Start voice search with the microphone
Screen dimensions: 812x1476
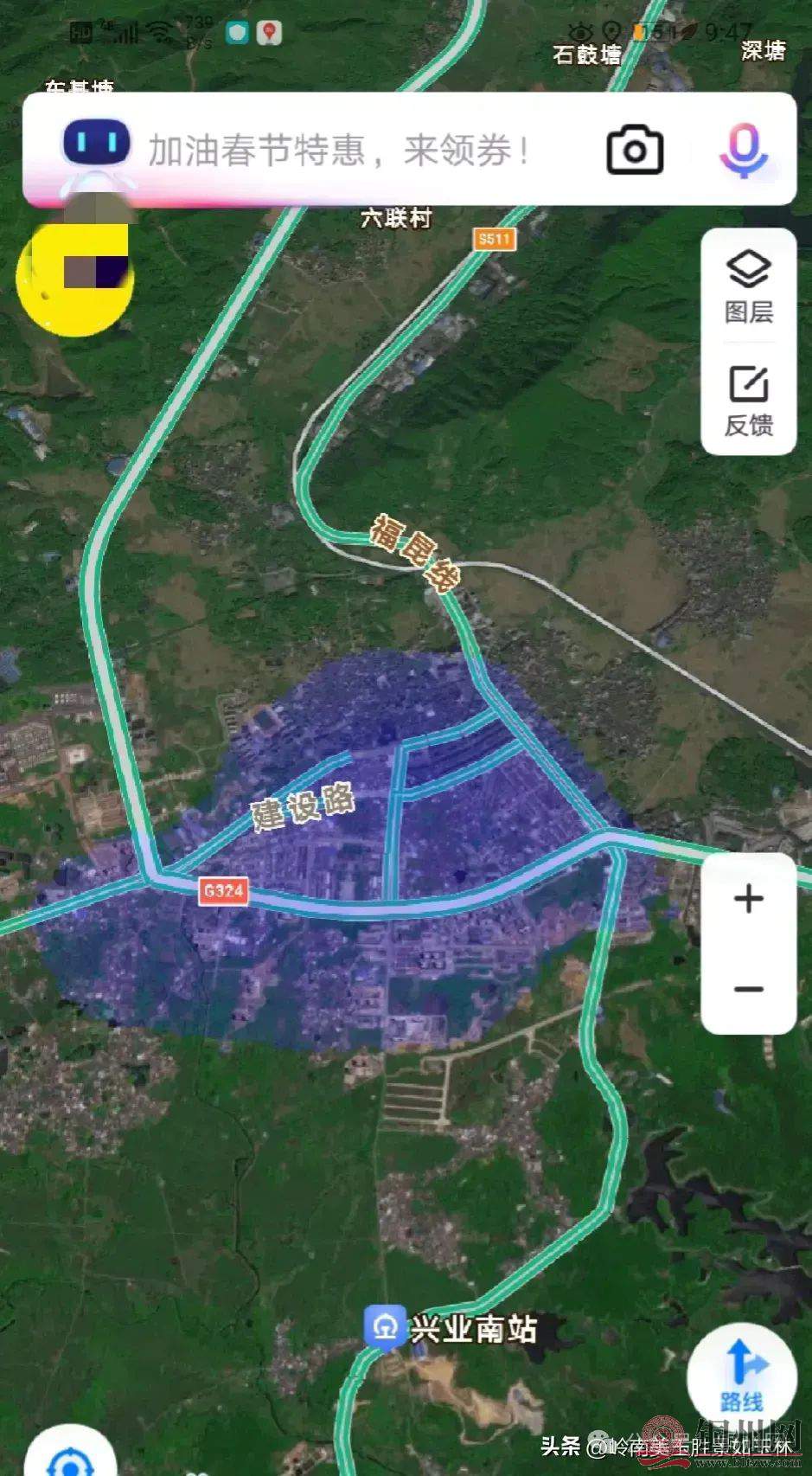tap(743, 151)
